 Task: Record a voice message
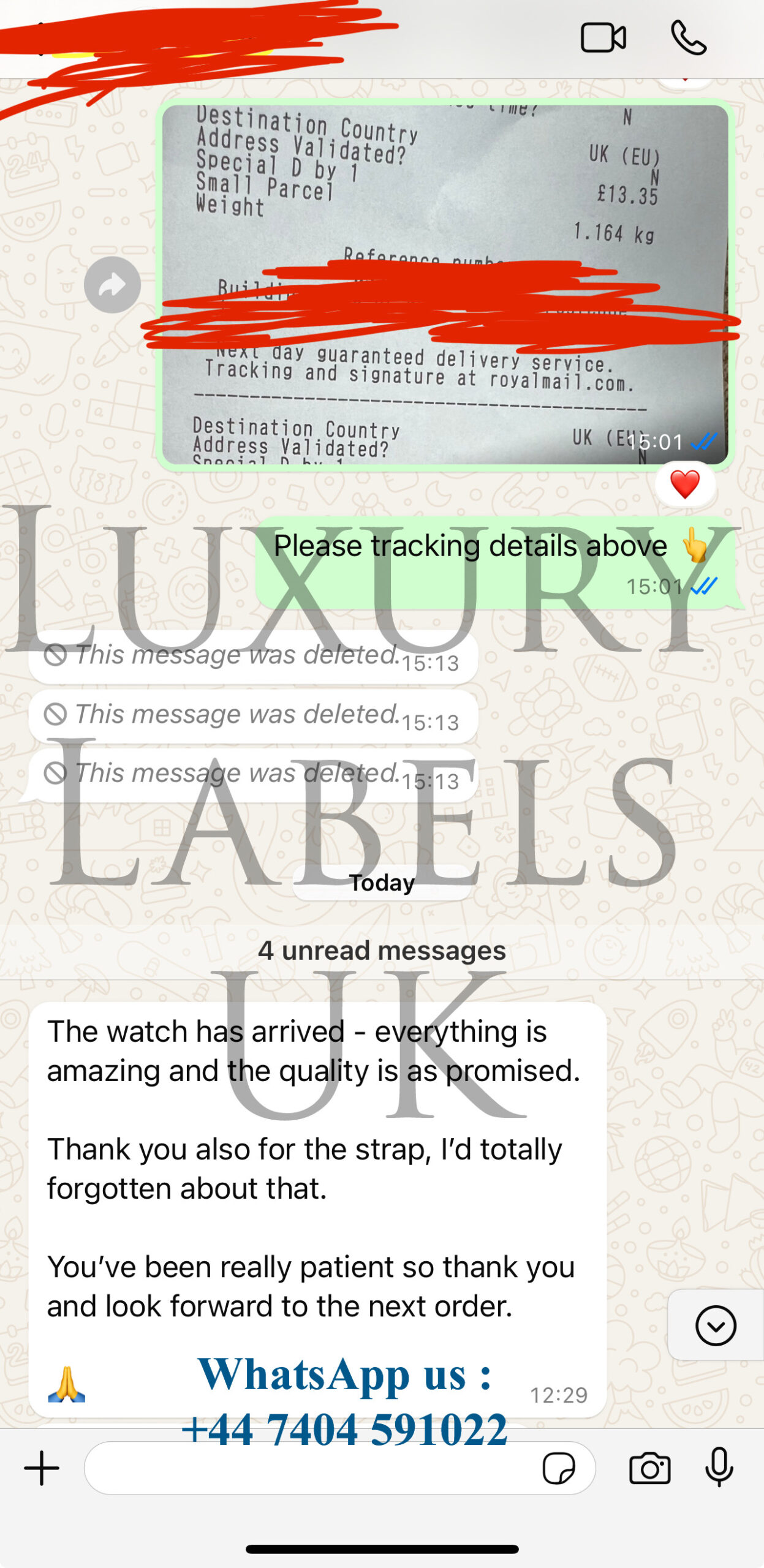tap(719, 1468)
